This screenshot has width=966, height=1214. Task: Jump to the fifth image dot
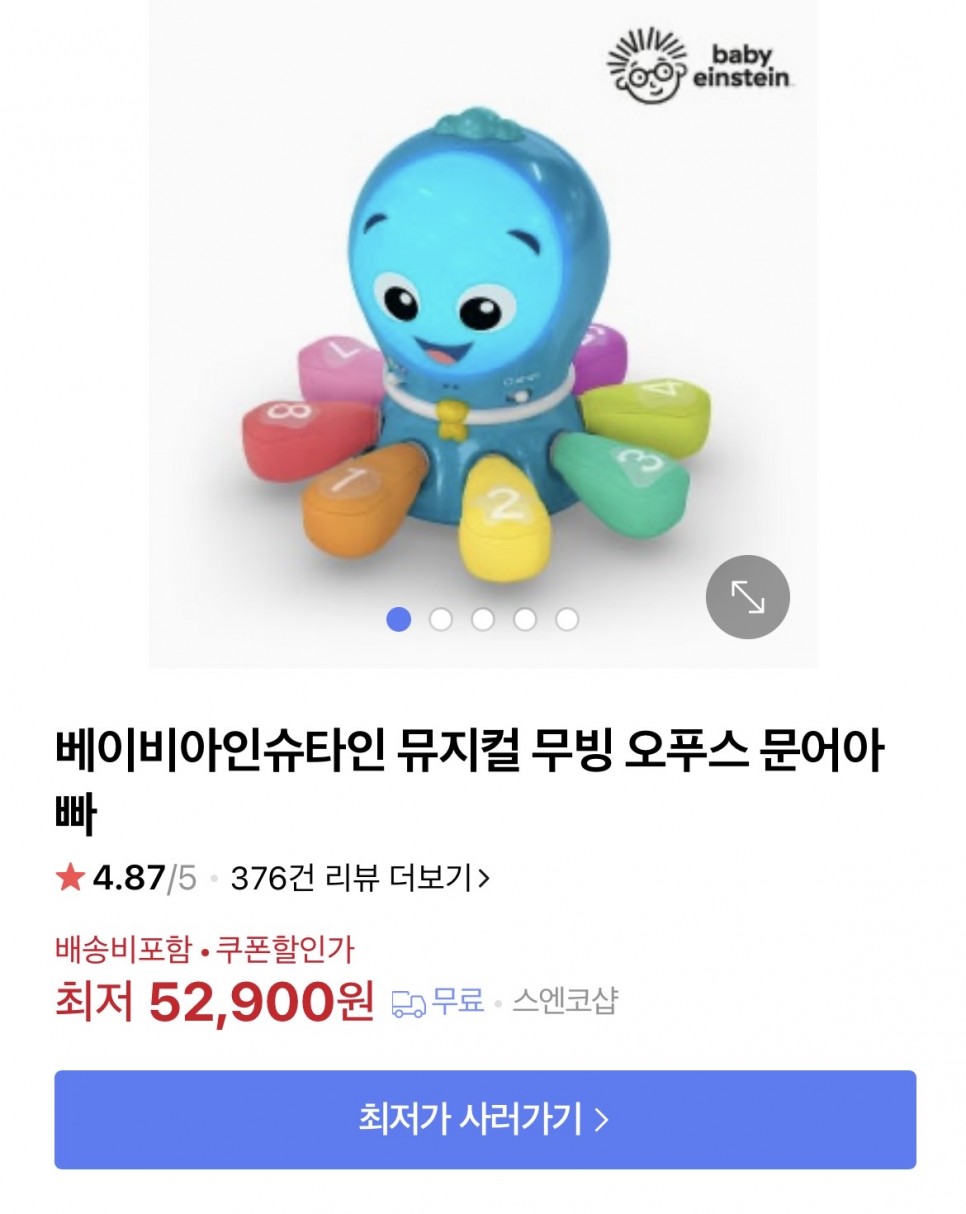pos(567,620)
